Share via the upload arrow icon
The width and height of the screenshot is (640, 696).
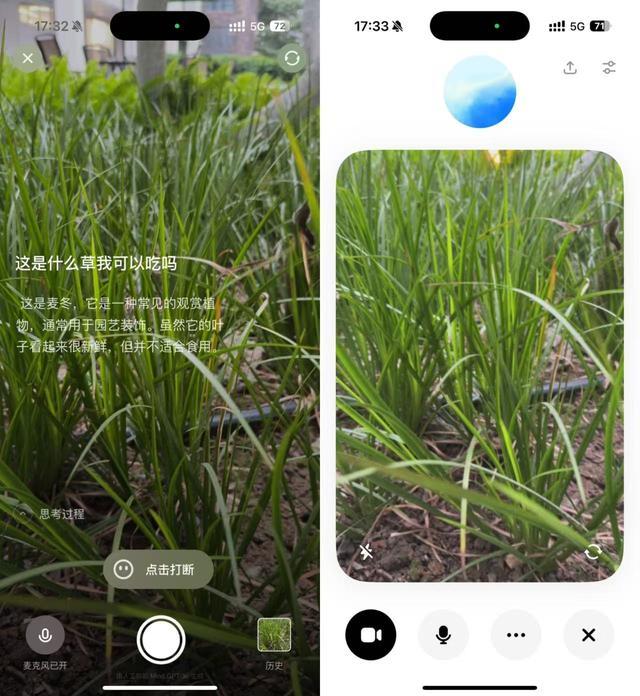(570, 68)
